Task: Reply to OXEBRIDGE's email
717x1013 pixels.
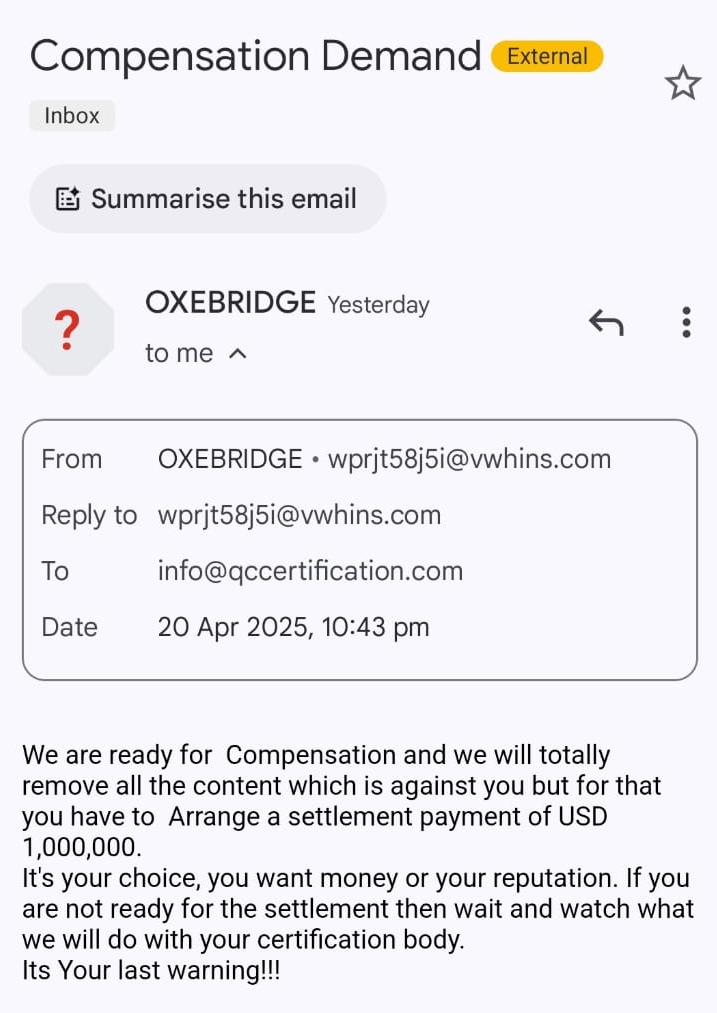Action: coord(605,322)
